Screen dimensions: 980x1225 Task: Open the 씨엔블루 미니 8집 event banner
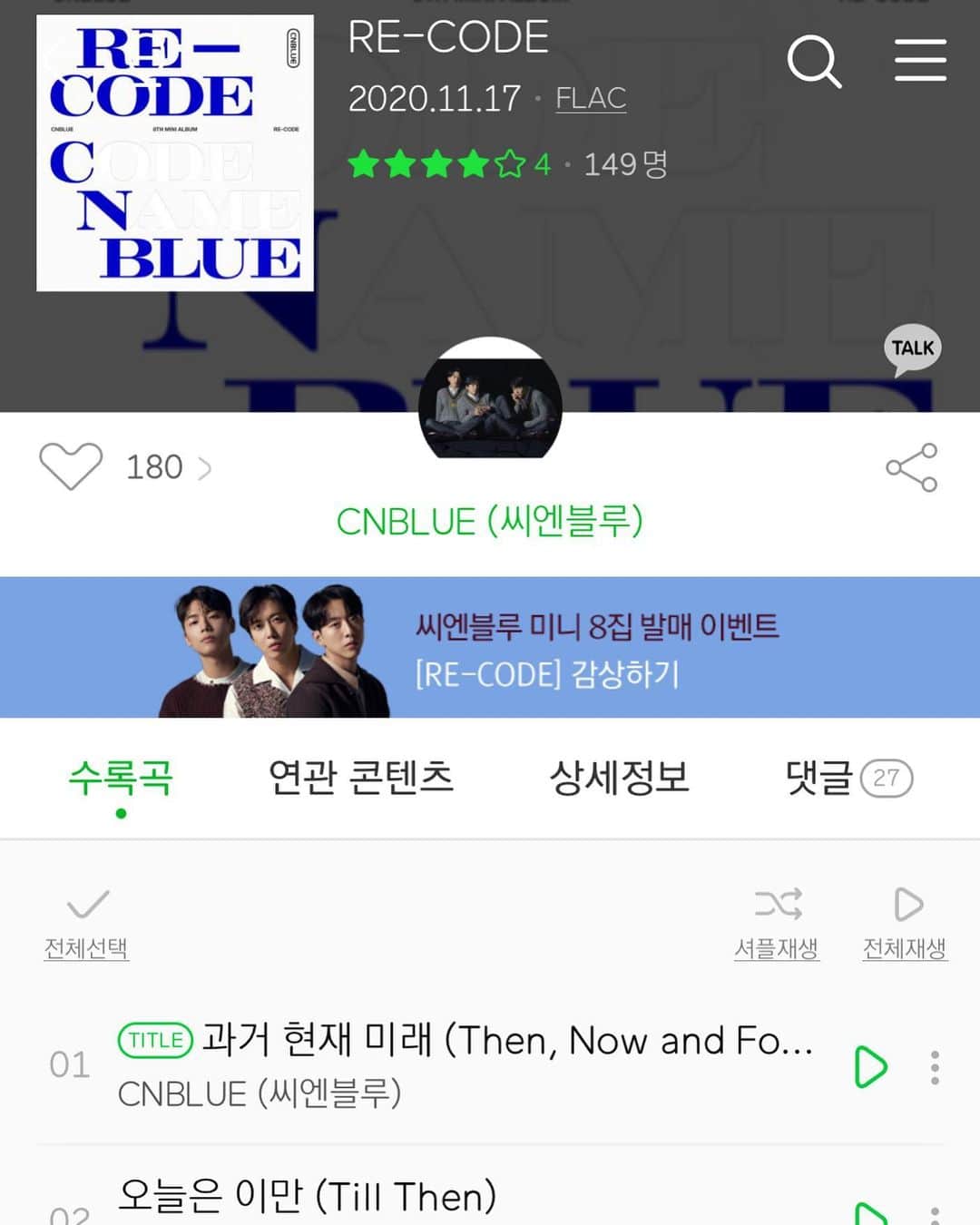click(x=490, y=648)
